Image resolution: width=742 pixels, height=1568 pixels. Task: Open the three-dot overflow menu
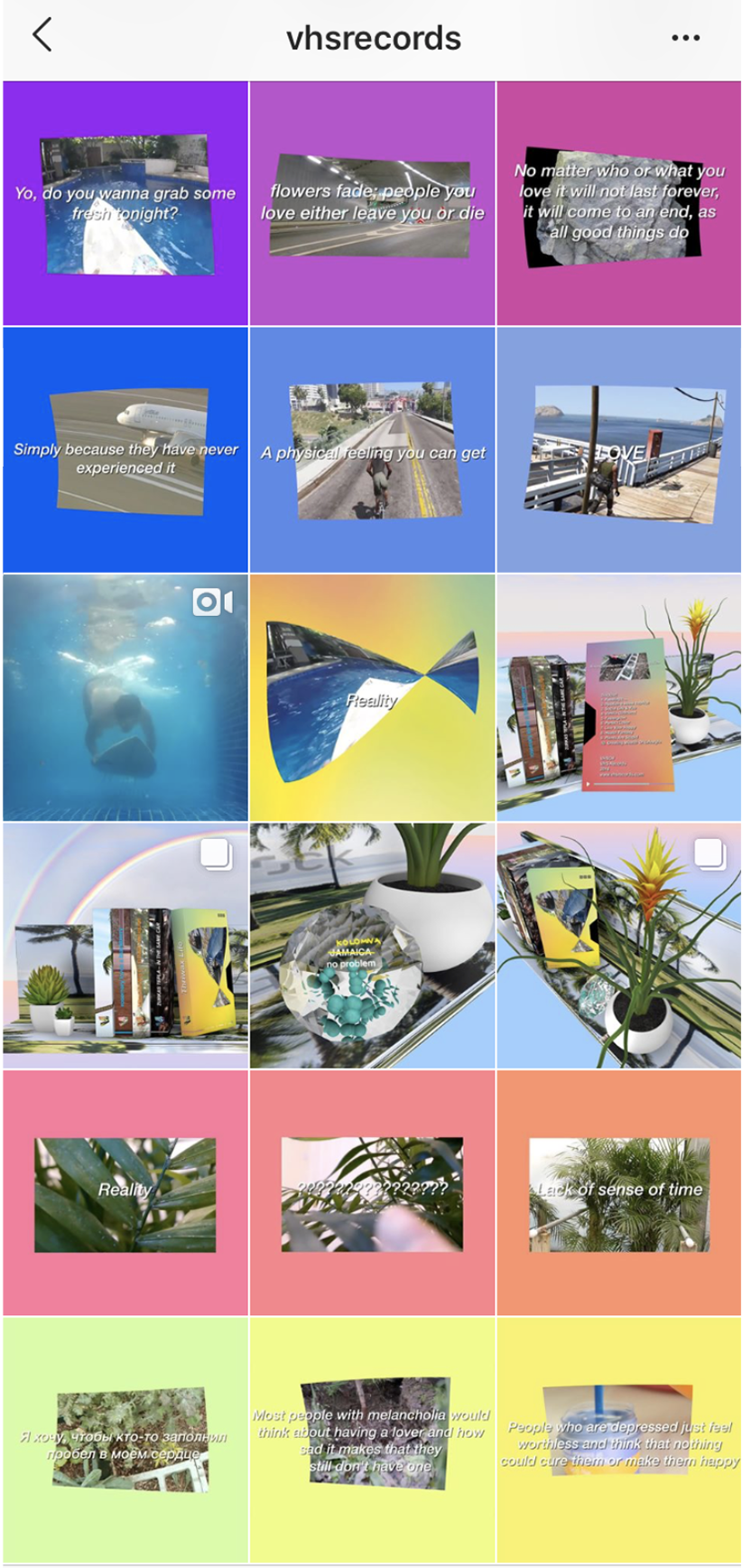pos(685,38)
